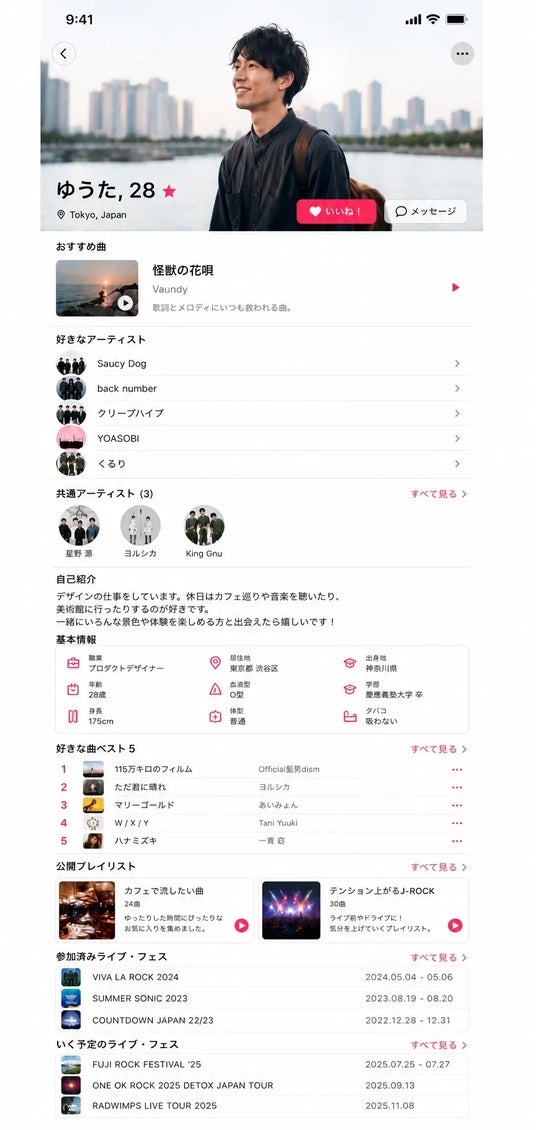Go back with the top-left arrow
The width and height of the screenshot is (536, 1130).
tap(63, 53)
